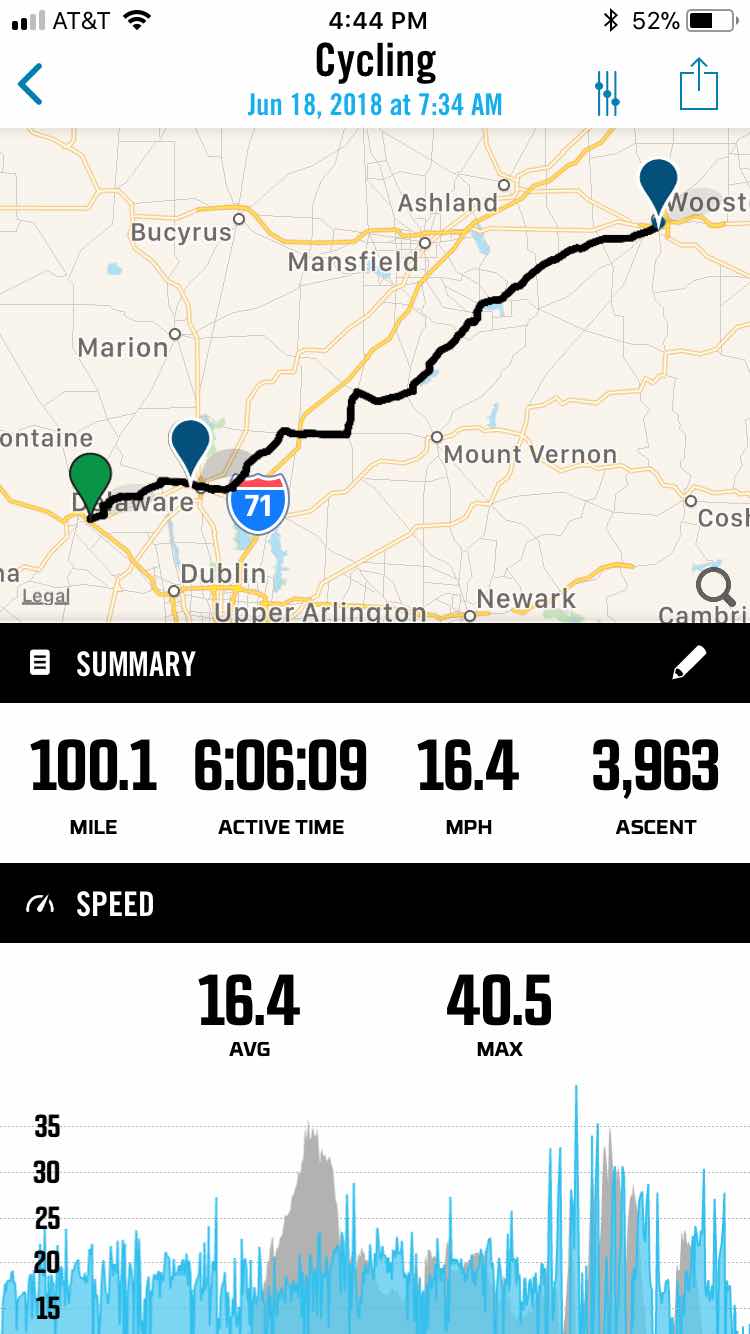Open the settings sliders icon
Image resolution: width=750 pixels, height=1334 pixels.
pyautogui.click(x=607, y=92)
